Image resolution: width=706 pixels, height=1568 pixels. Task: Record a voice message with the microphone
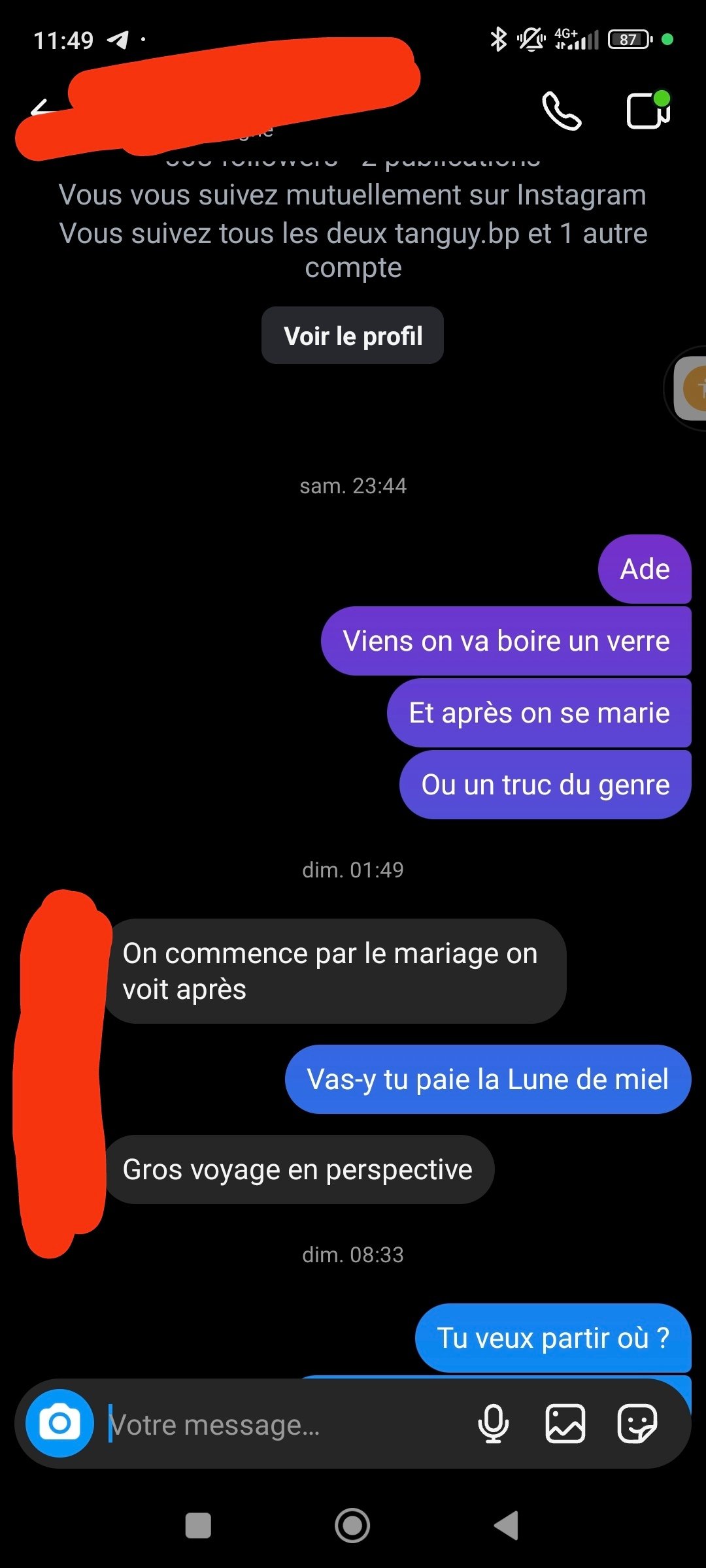coord(494,1424)
